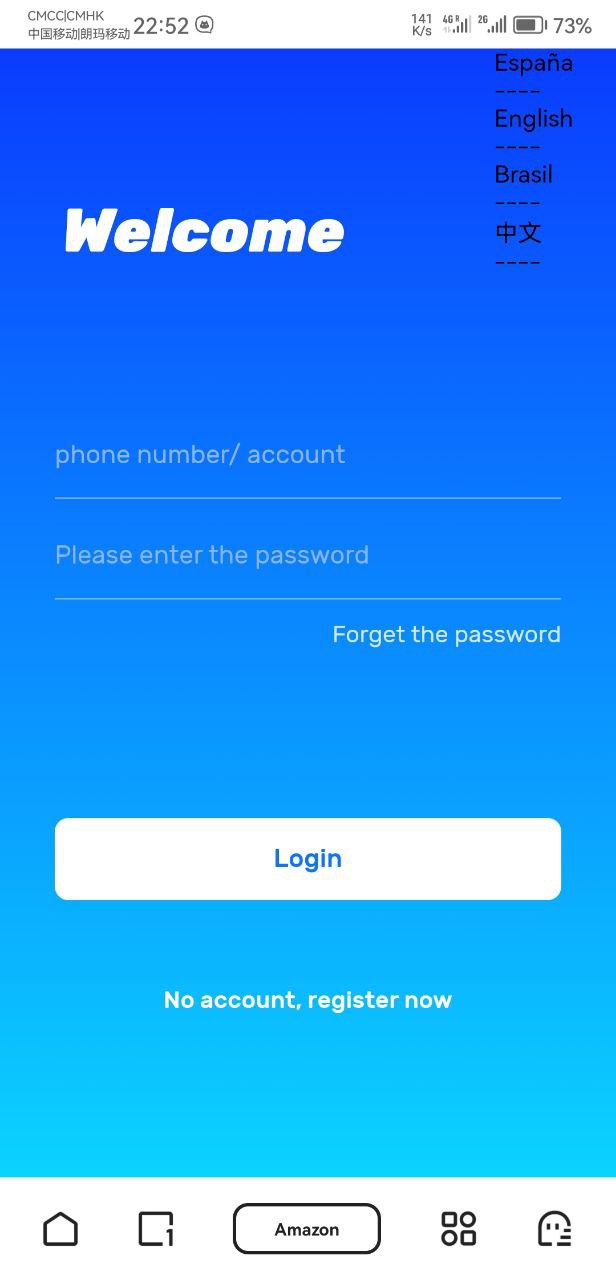Open the ghost incognito icon
The image size is (616, 1280).
(554, 1229)
